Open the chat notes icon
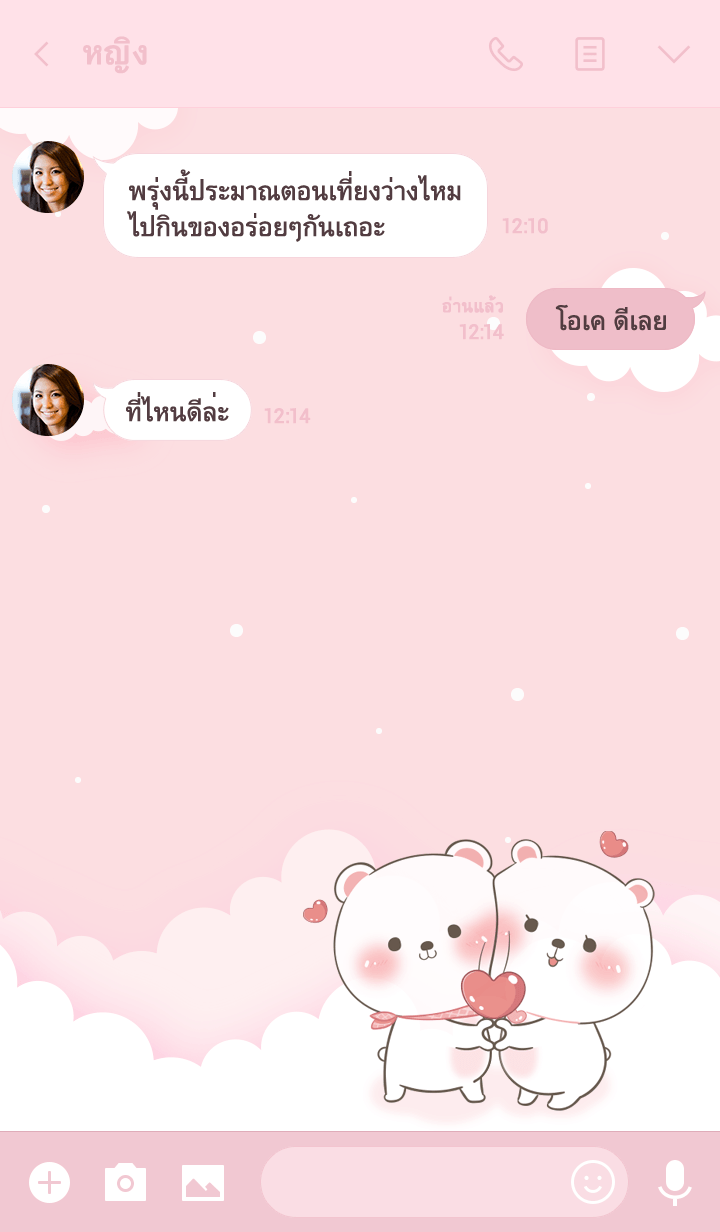Viewport: 720px width, 1232px height. [589, 54]
